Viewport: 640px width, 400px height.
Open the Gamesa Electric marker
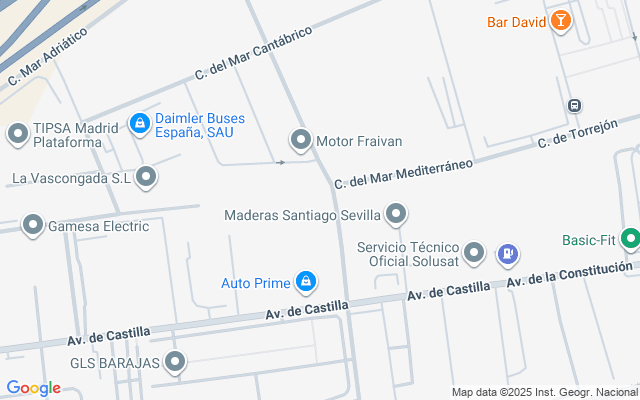pyautogui.click(x=33, y=225)
